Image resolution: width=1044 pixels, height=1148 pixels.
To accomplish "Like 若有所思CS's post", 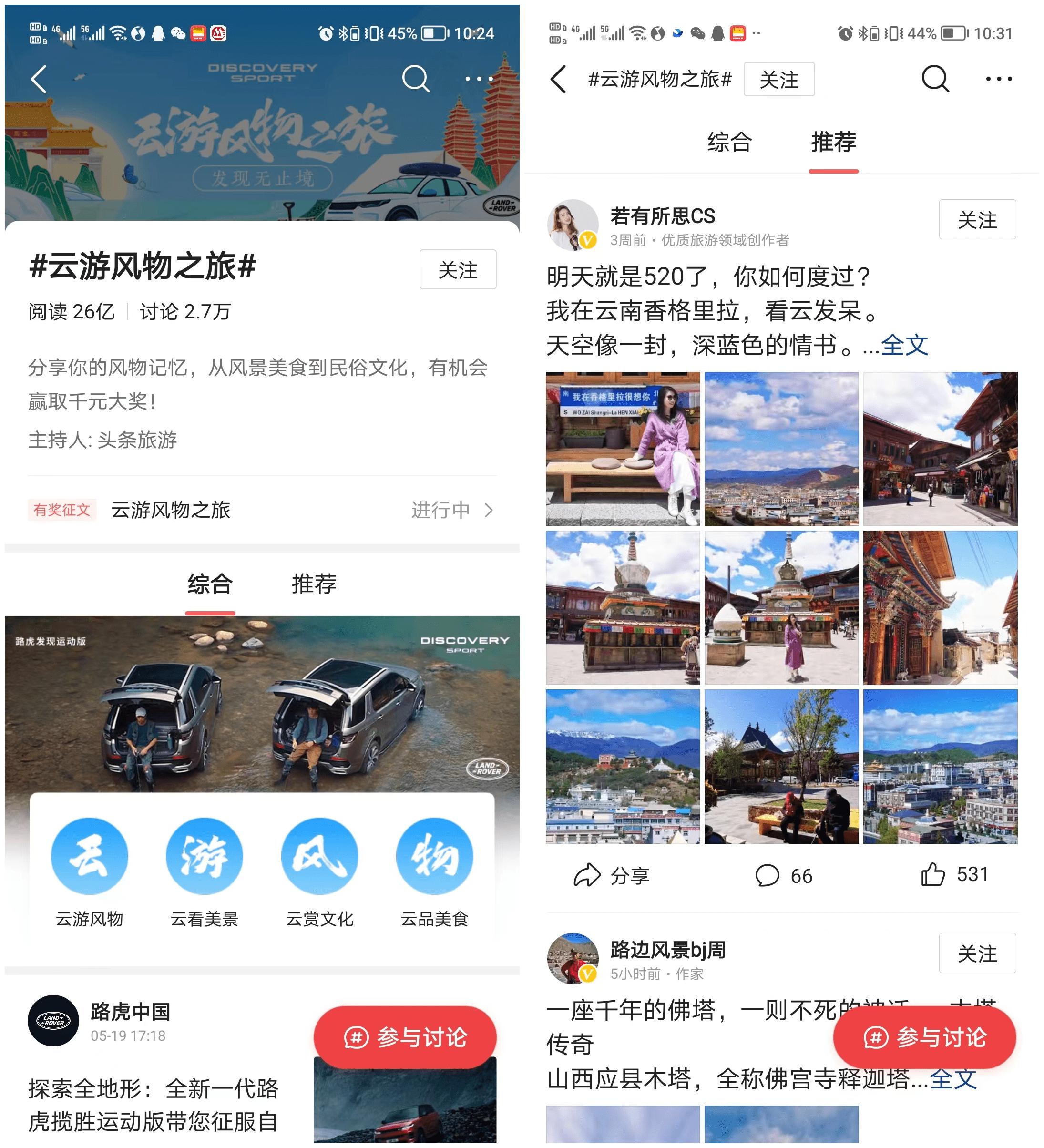I will 954,874.
